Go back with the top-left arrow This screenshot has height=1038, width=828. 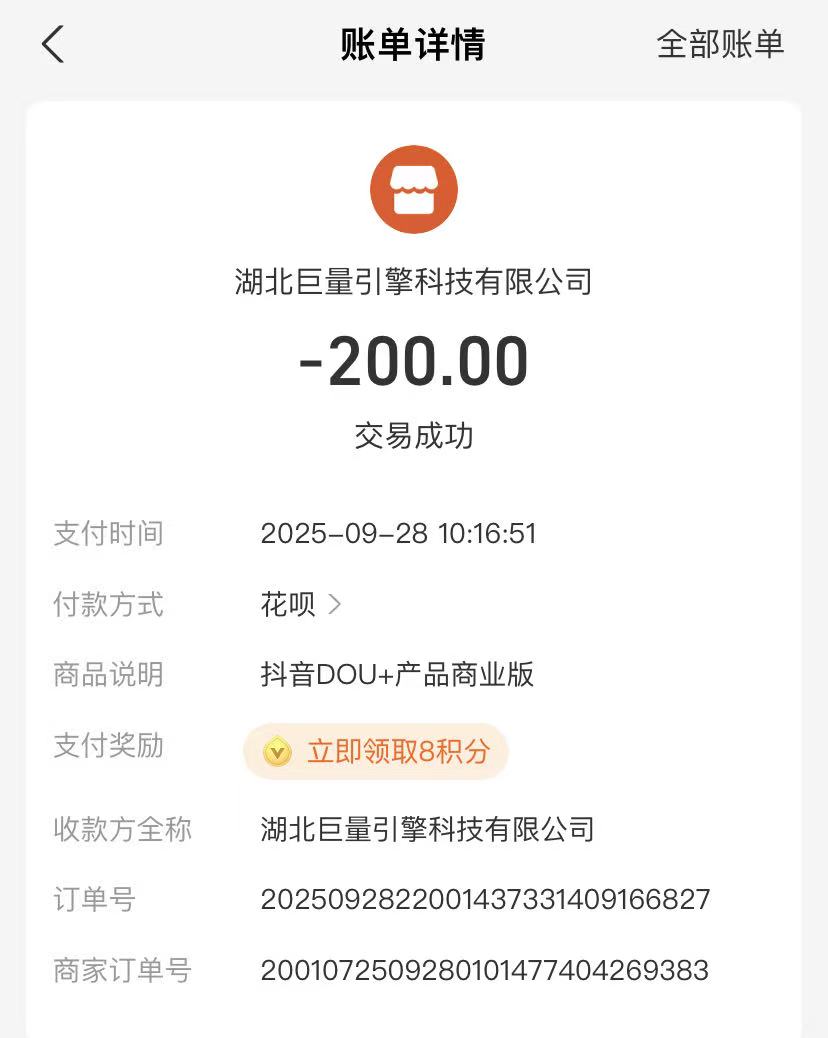(53, 45)
